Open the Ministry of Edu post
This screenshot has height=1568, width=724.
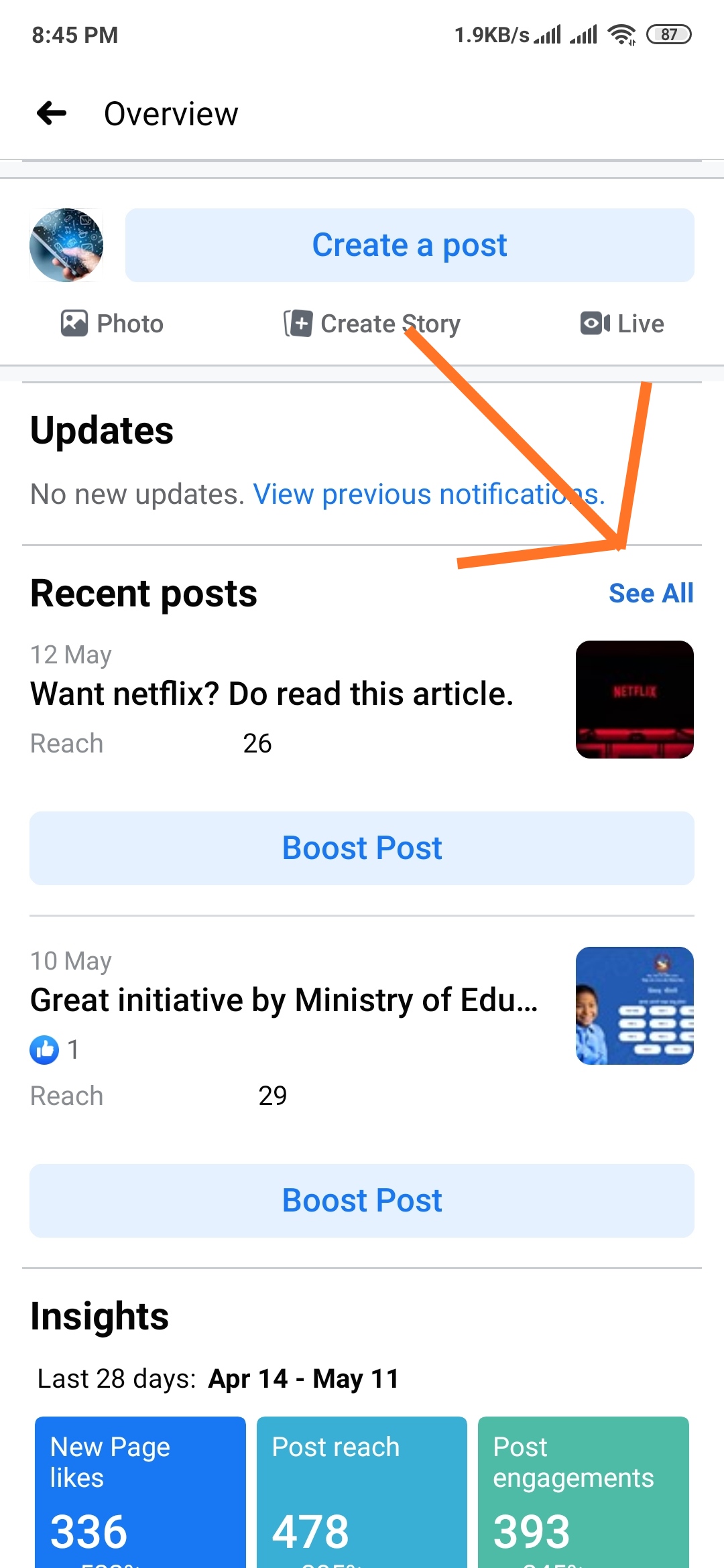(x=284, y=1000)
